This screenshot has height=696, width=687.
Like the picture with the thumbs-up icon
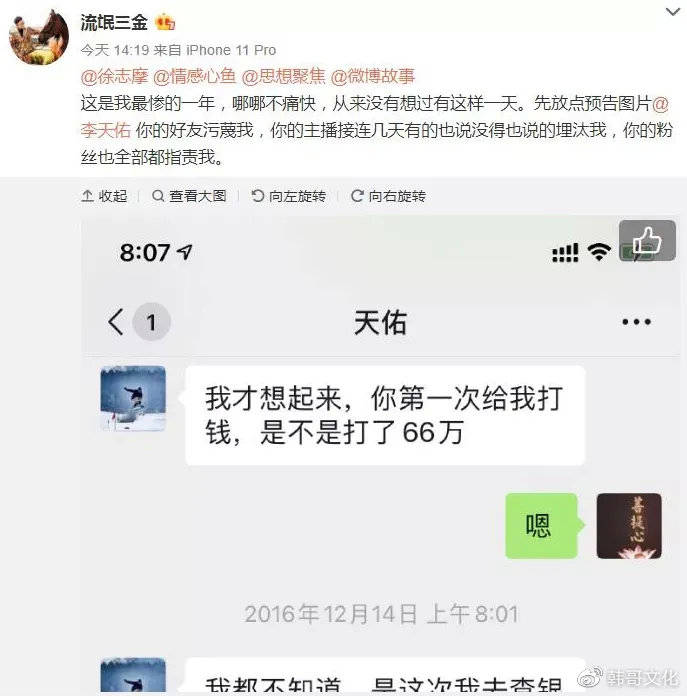pos(646,241)
